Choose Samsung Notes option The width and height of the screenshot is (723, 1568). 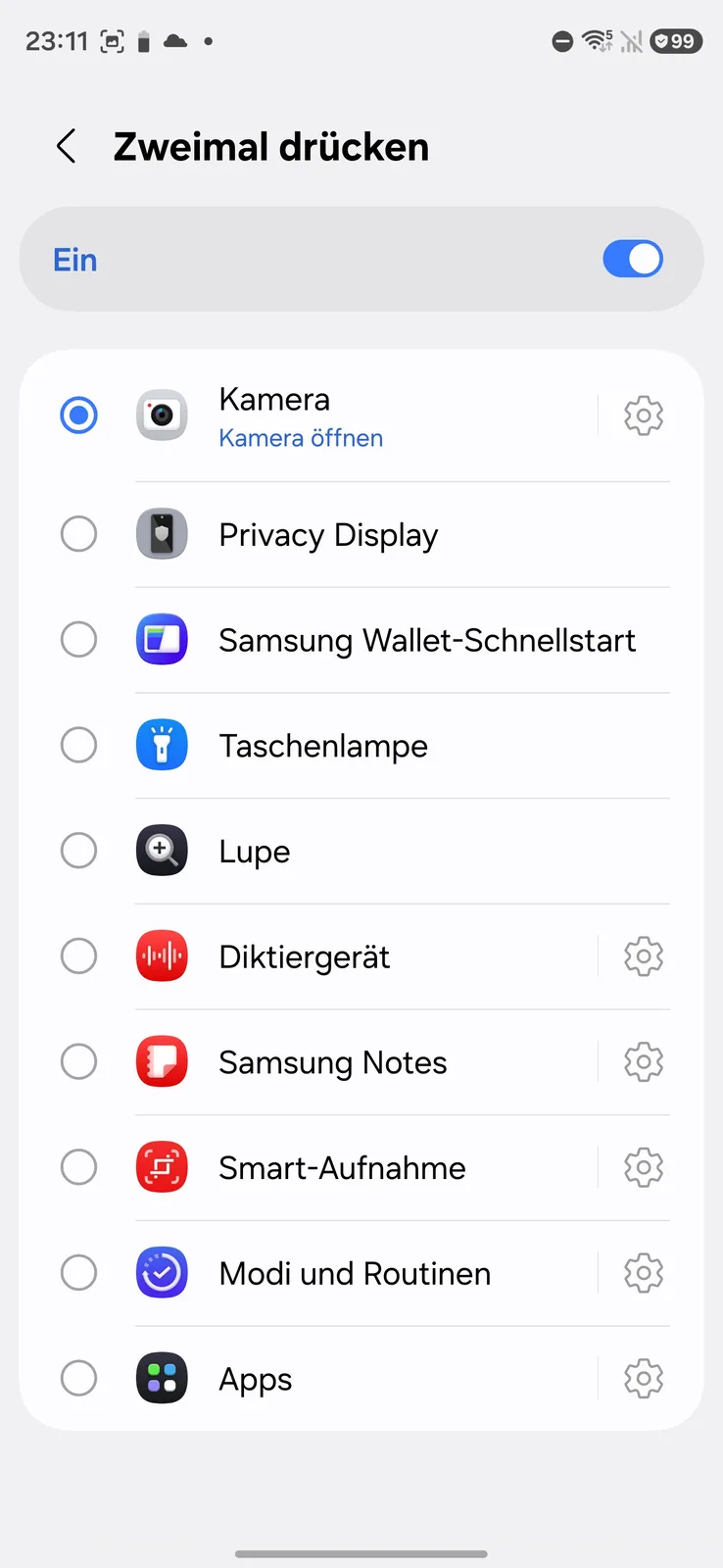click(78, 1061)
